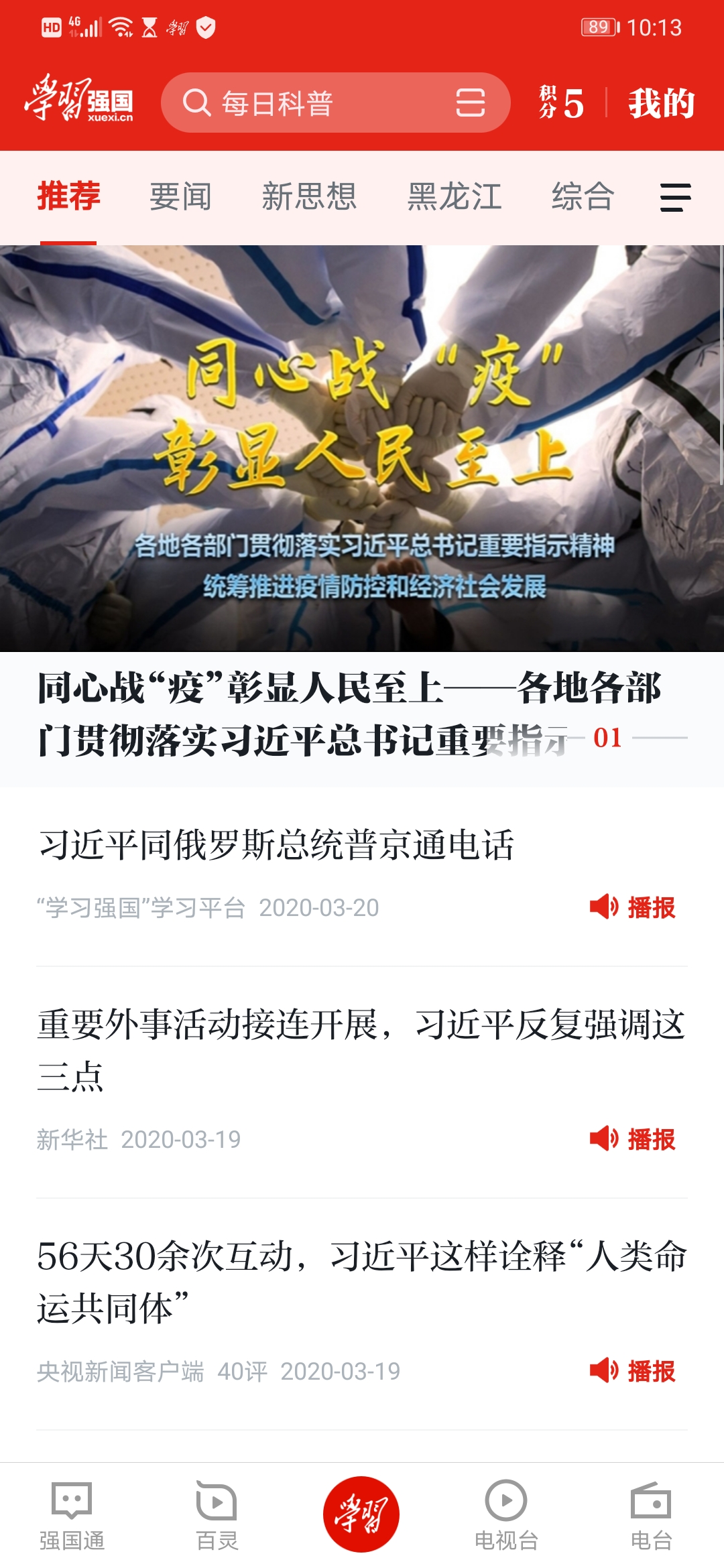Play 播报 for the 央视新闻客户端 article
The height and width of the screenshot is (1568, 724).
632,1371
